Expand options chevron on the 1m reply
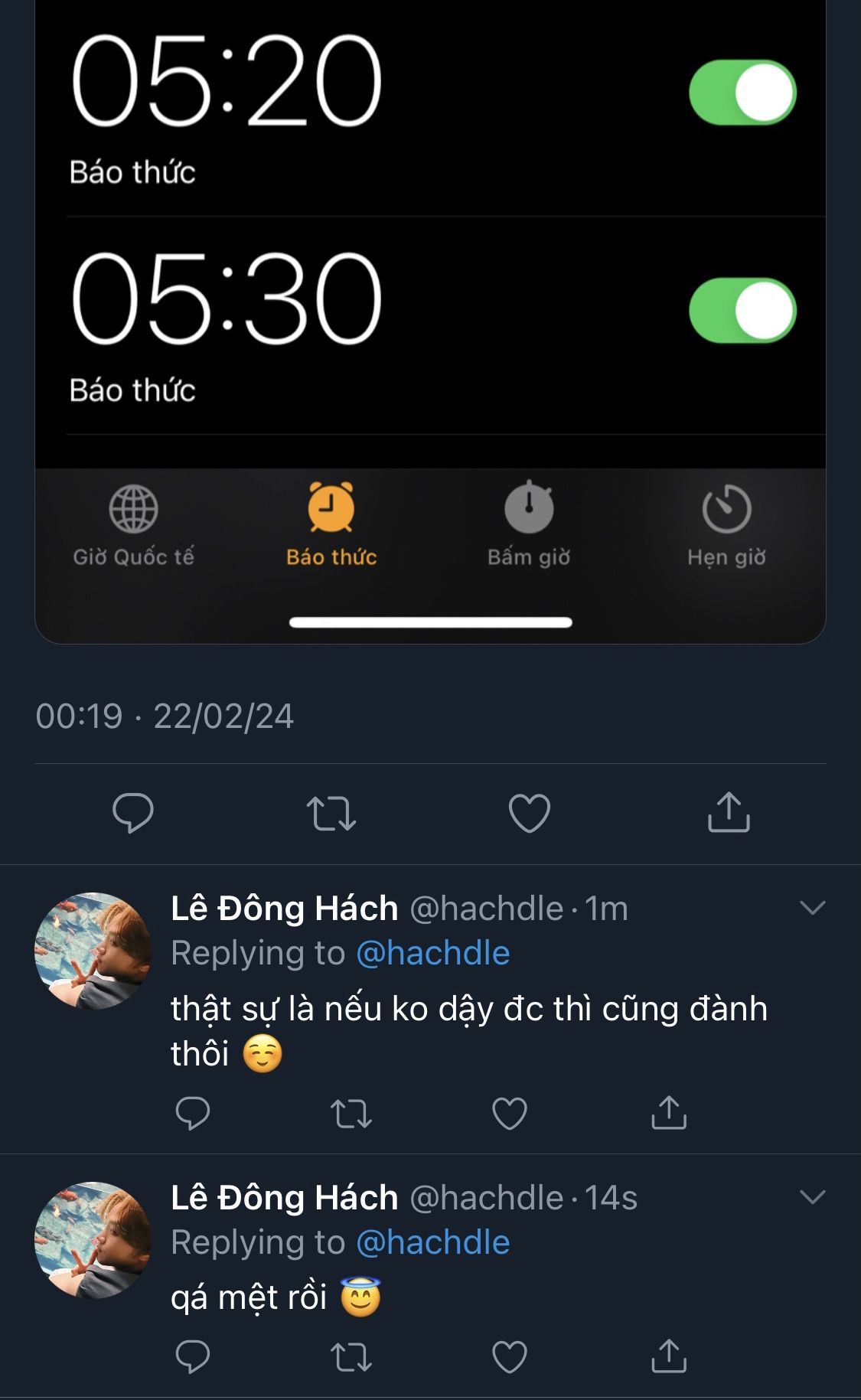861x1400 pixels. coord(812,908)
